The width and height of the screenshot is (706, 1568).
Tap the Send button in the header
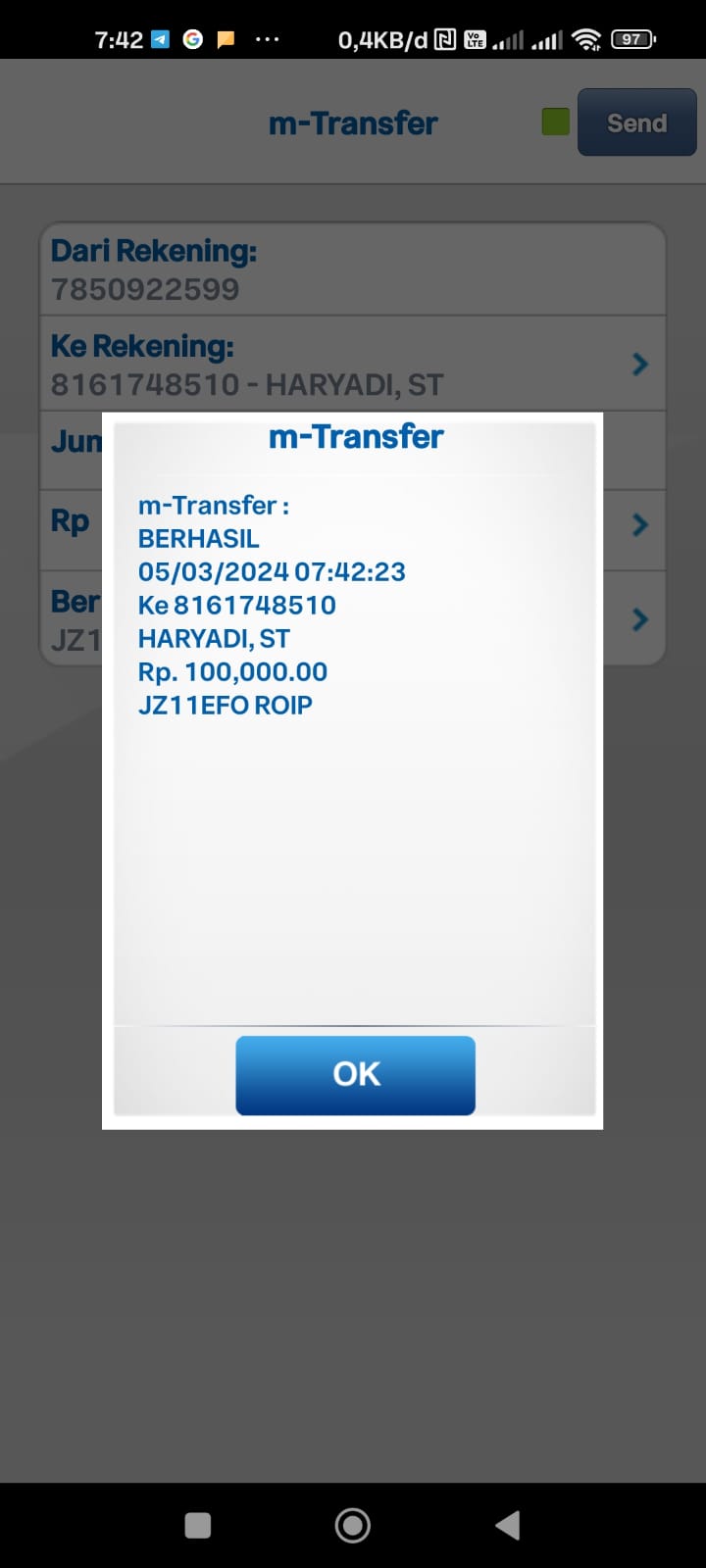pyautogui.click(x=636, y=122)
